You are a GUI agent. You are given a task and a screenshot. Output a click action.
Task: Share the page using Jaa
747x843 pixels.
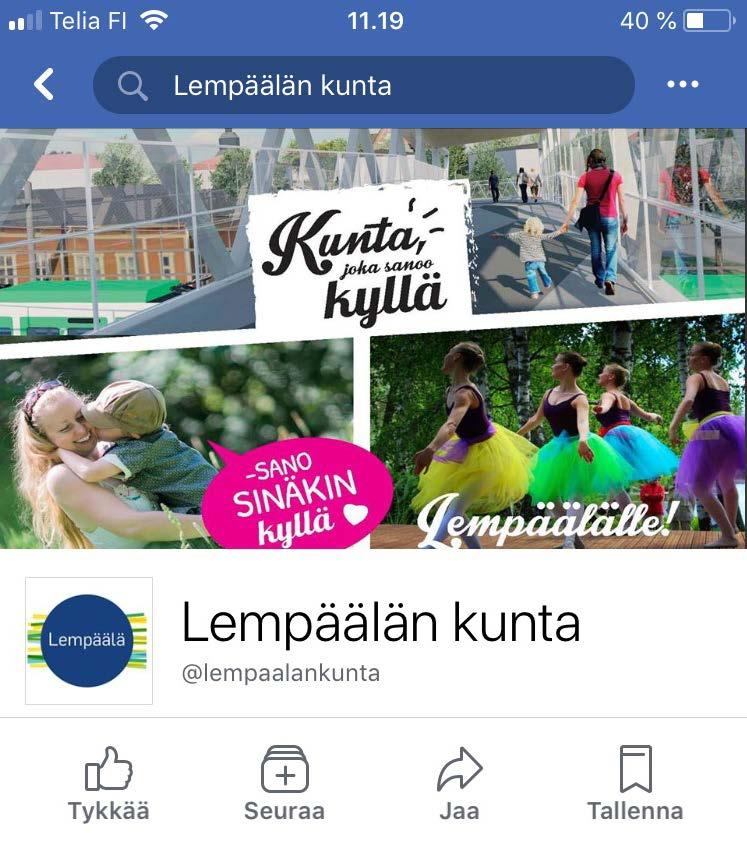[459, 783]
